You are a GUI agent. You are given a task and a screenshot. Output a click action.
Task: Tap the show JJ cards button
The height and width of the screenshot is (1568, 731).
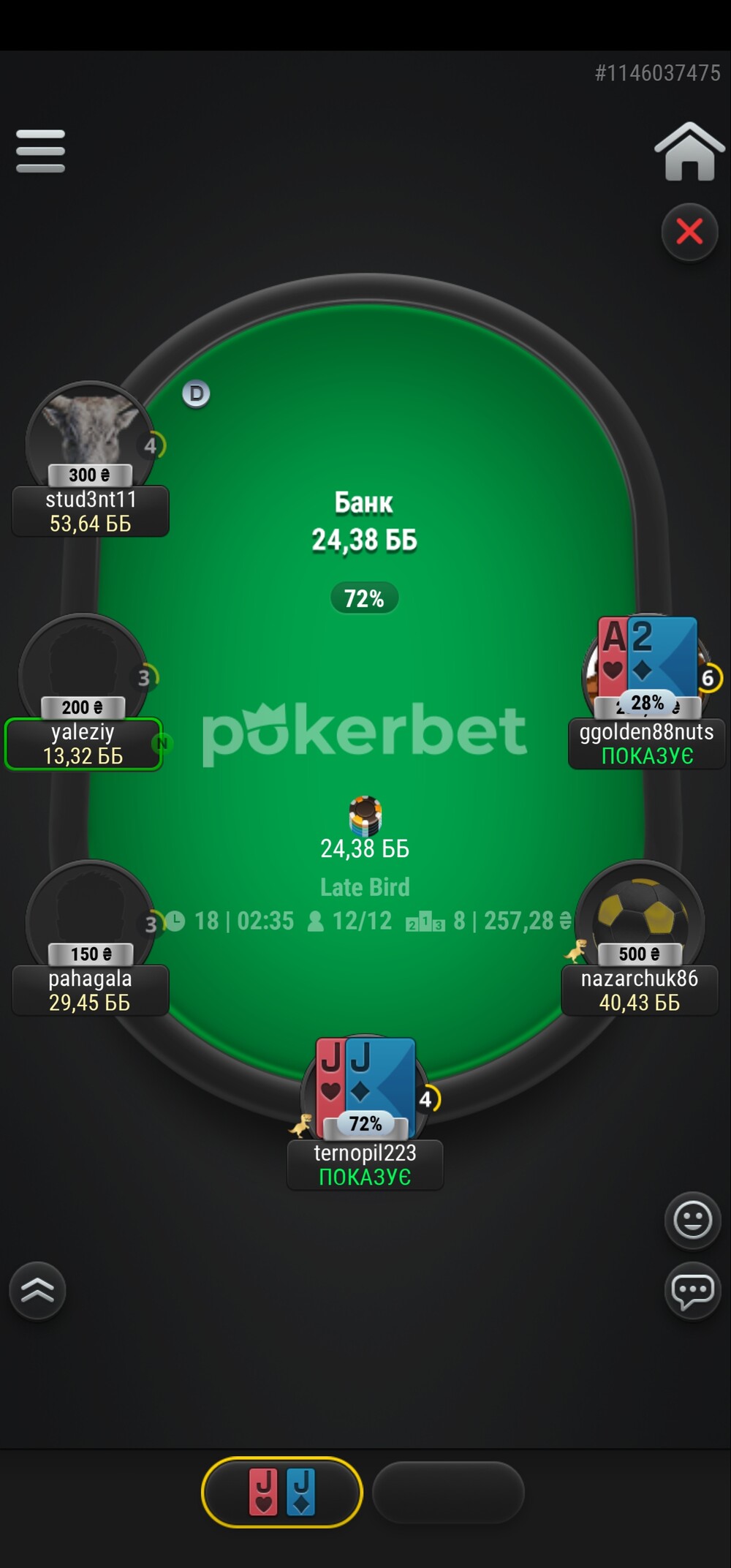[x=282, y=1492]
